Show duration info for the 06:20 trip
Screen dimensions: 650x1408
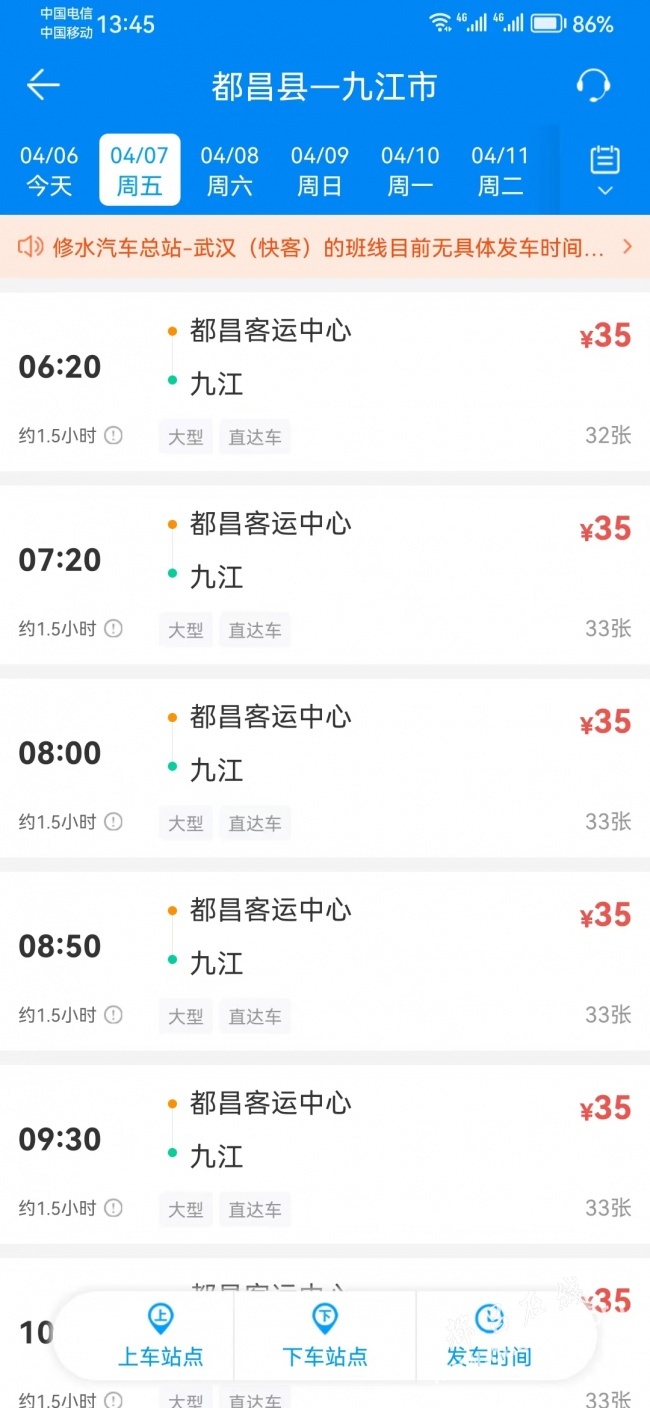[114, 435]
